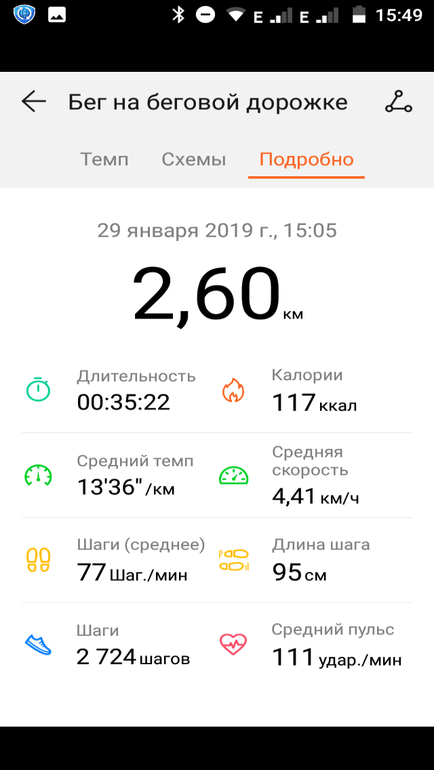The width and height of the screenshot is (434, 770).
Task: Open the route share icon
Action: click(x=399, y=103)
